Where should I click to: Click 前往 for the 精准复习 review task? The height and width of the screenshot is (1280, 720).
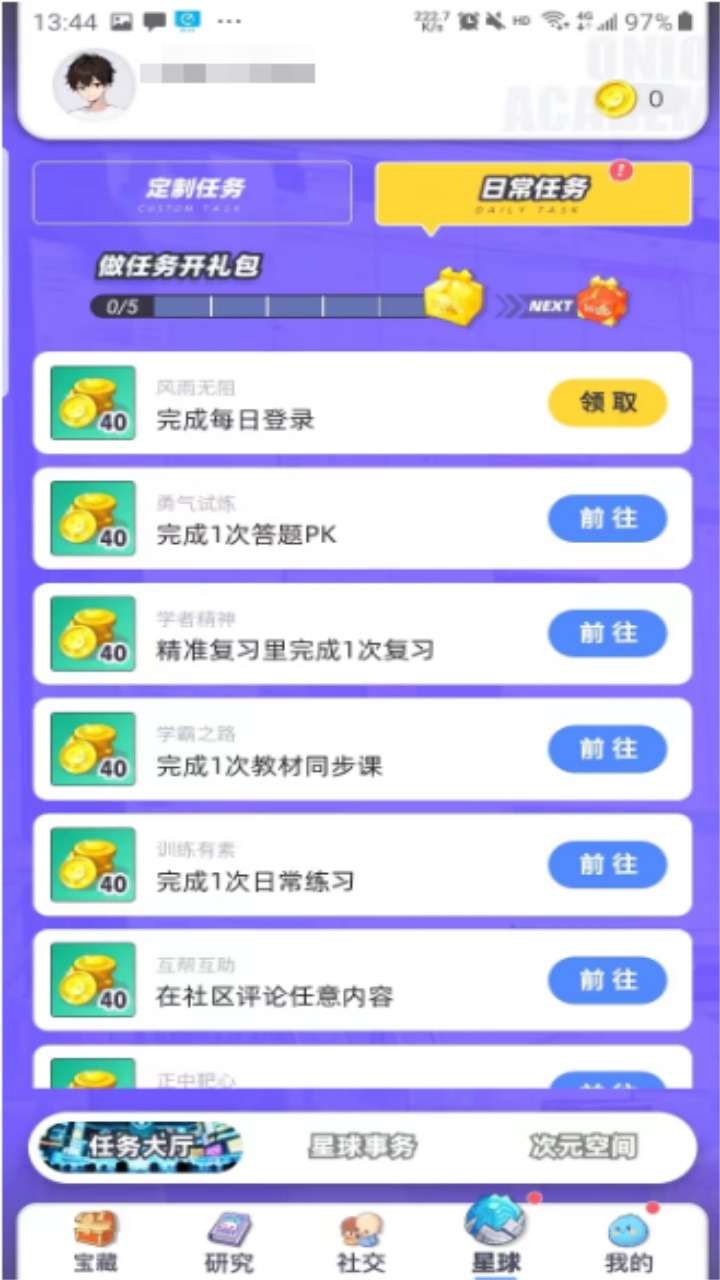[x=607, y=634]
